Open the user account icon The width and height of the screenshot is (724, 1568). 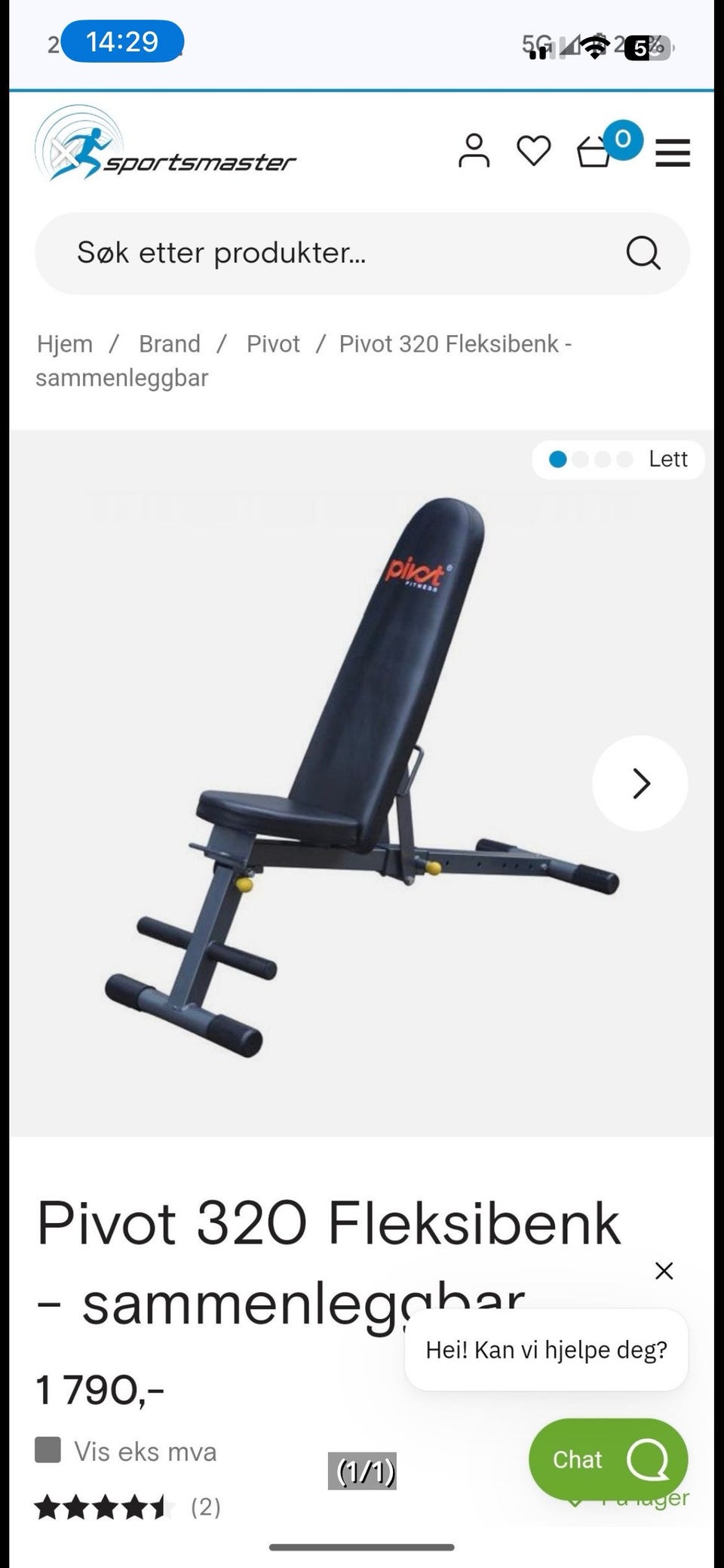pyautogui.click(x=474, y=151)
